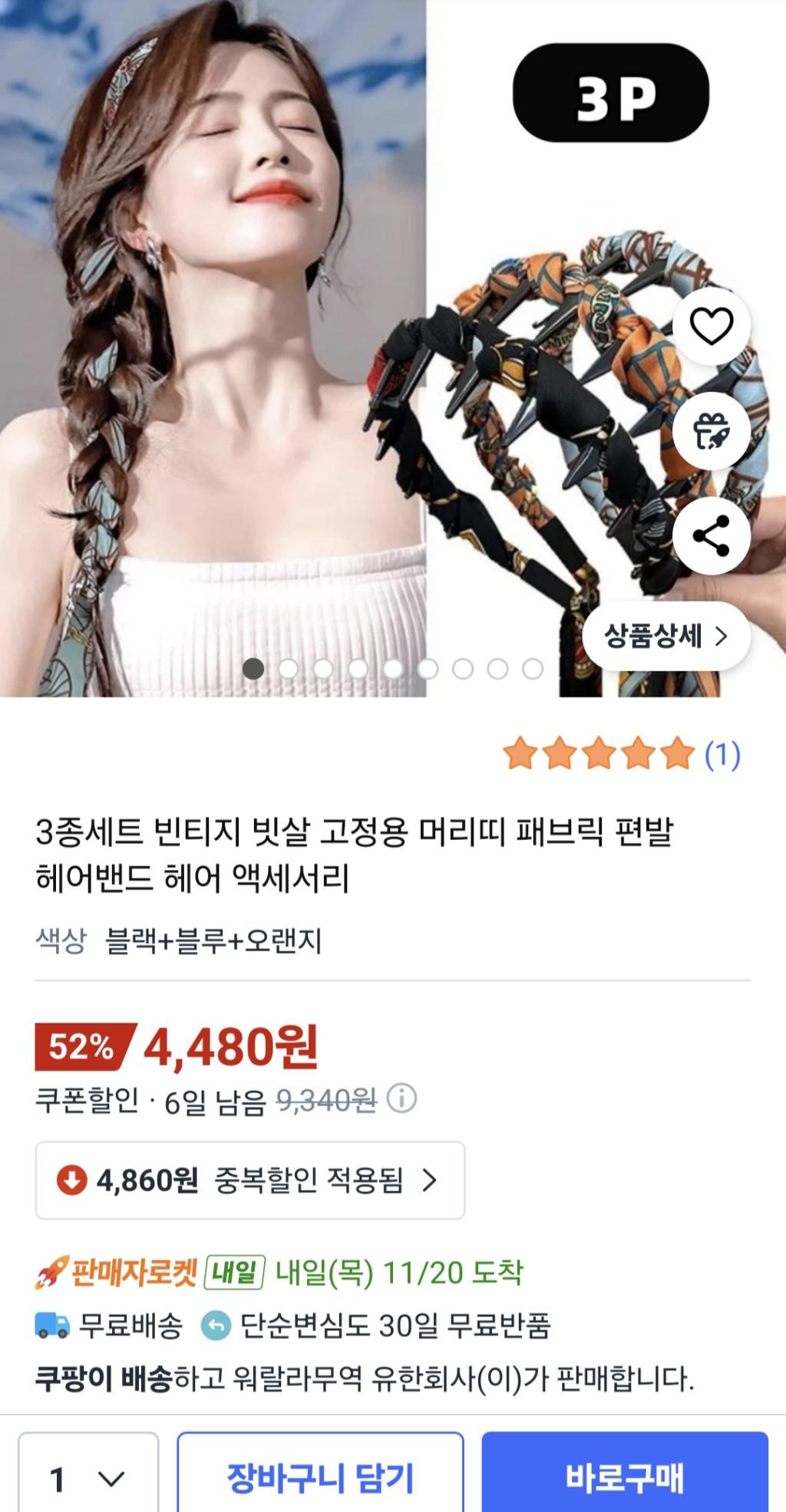
Task: Click the 내일 delivery badge
Action: (x=235, y=1270)
